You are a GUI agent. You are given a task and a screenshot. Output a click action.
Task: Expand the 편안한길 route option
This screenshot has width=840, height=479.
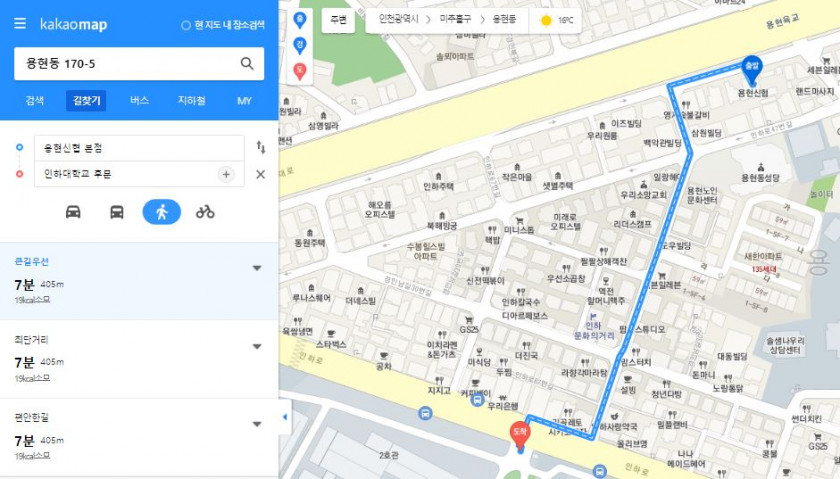(x=257, y=425)
